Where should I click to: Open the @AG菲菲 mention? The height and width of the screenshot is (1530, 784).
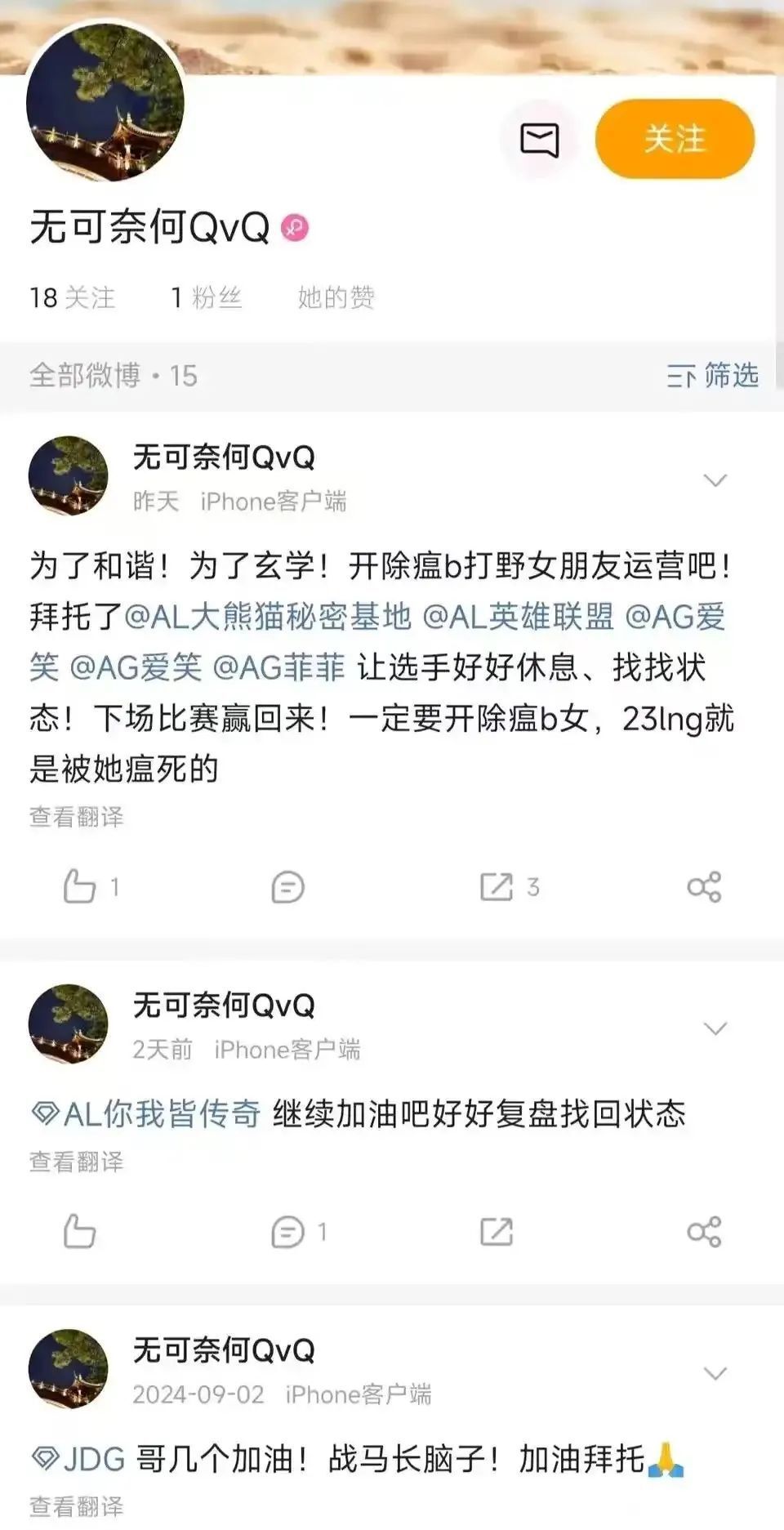pos(279,667)
